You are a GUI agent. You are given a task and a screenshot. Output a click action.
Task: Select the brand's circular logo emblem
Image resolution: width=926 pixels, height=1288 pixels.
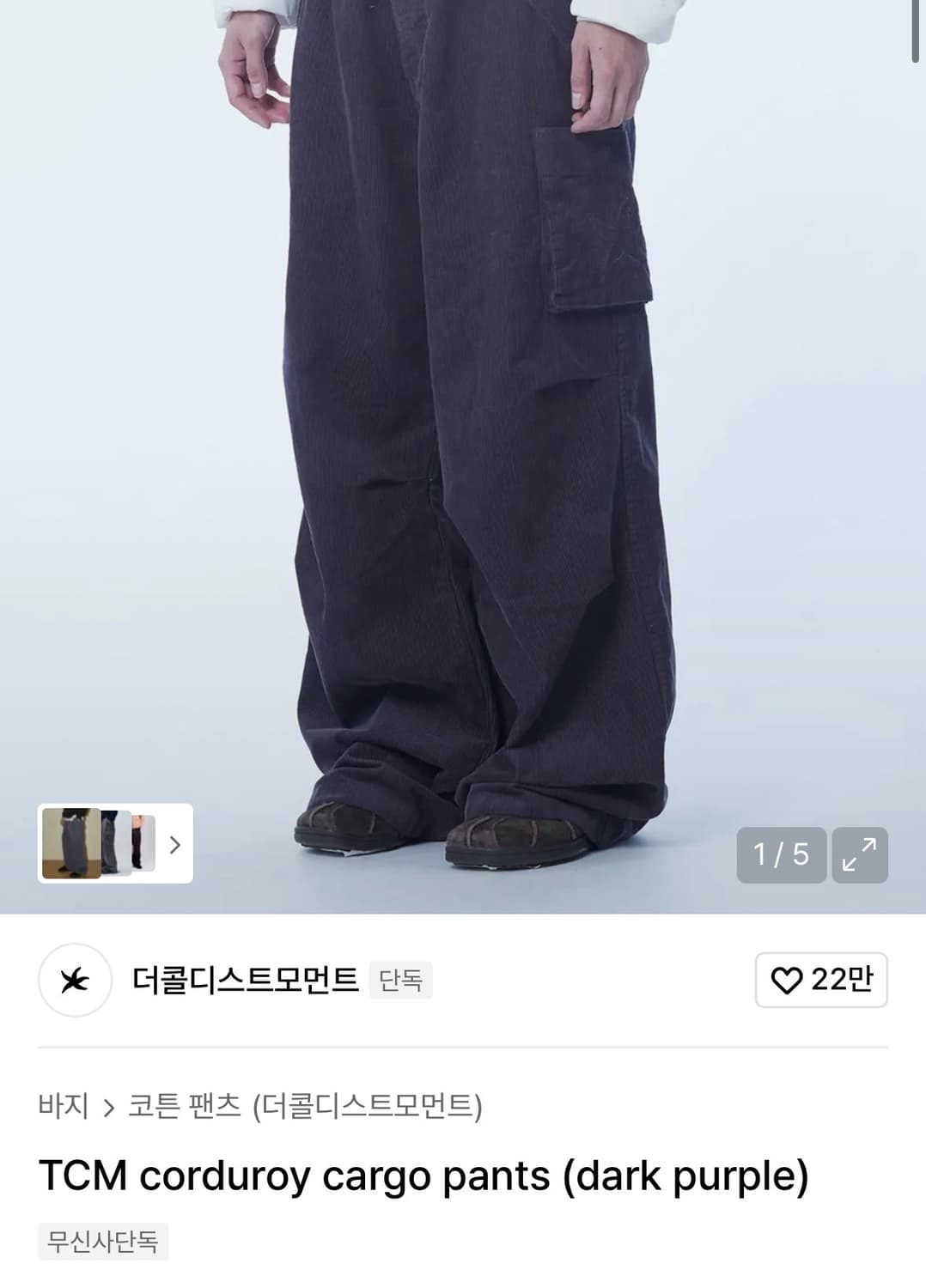(75, 981)
